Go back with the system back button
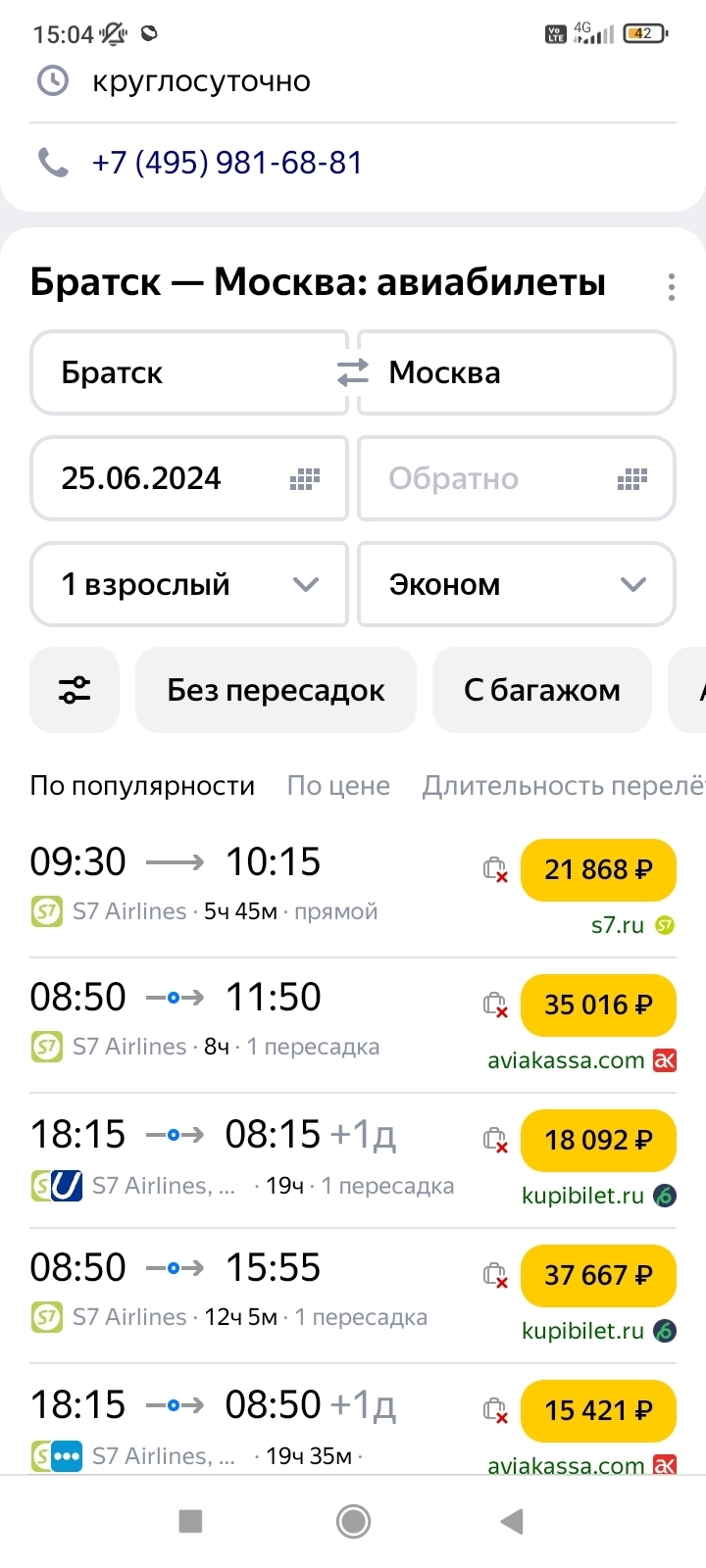This screenshot has width=706, height=1568. pyautogui.click(x=512, y=1521)
